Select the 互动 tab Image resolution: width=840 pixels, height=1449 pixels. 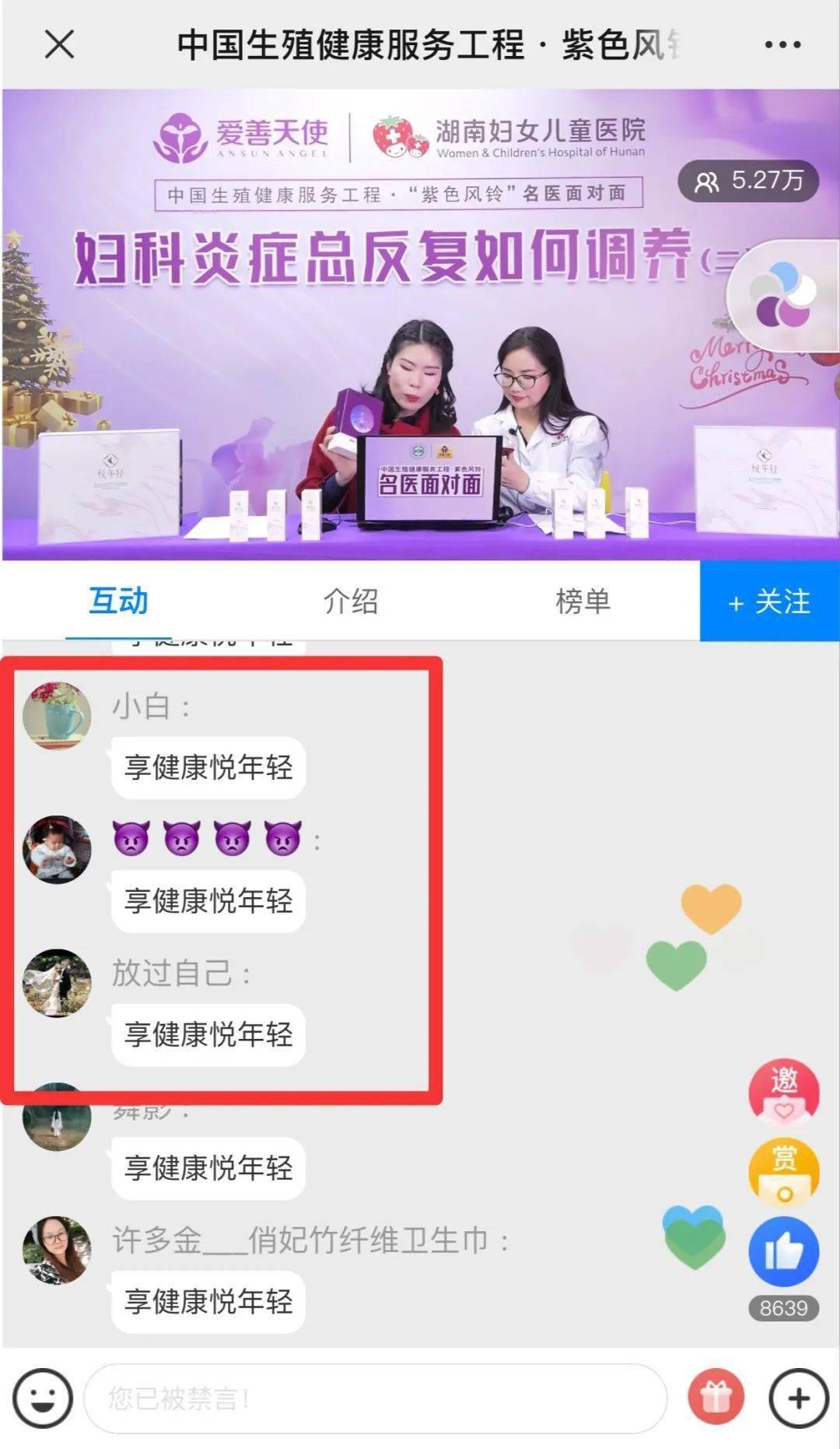(x=118, y=602)
